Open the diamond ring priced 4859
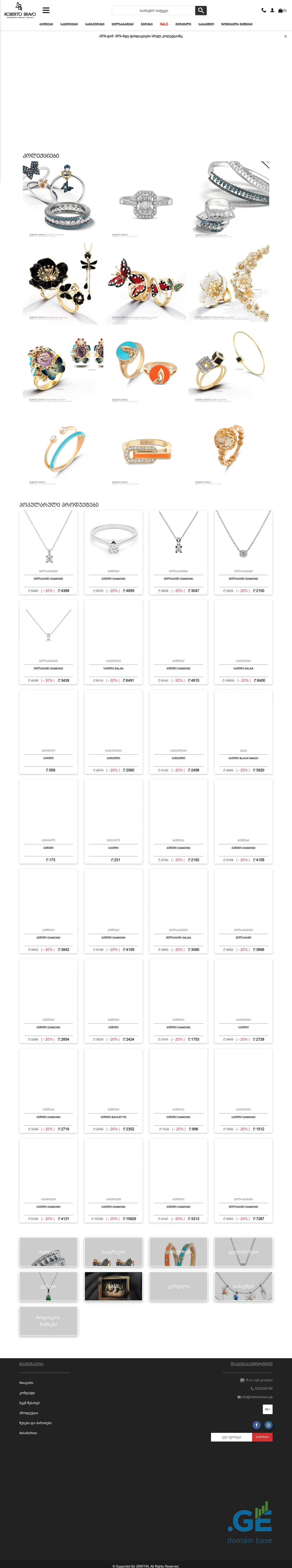Viewport: 292px width, 1568px height. point(113,551)
